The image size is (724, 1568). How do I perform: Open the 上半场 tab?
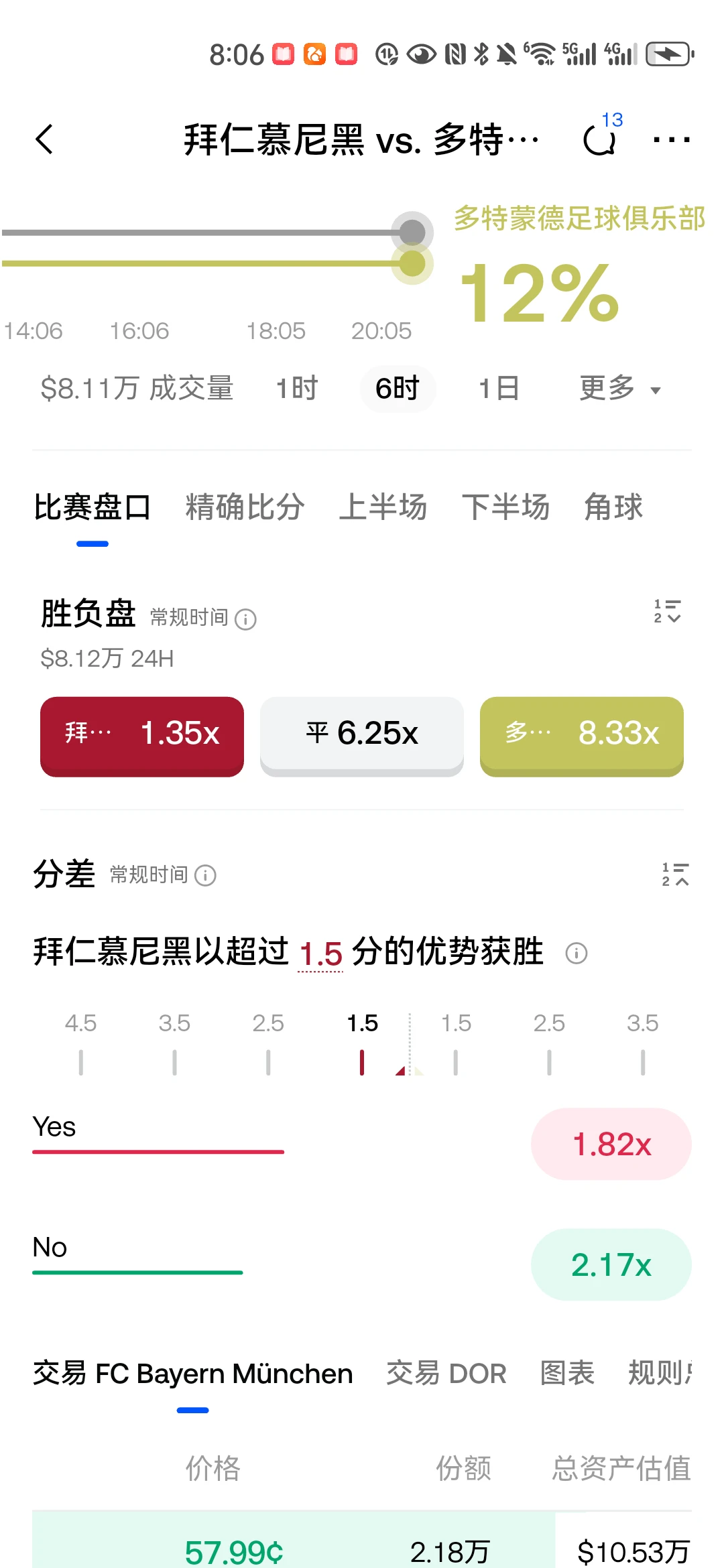(383, 507)
